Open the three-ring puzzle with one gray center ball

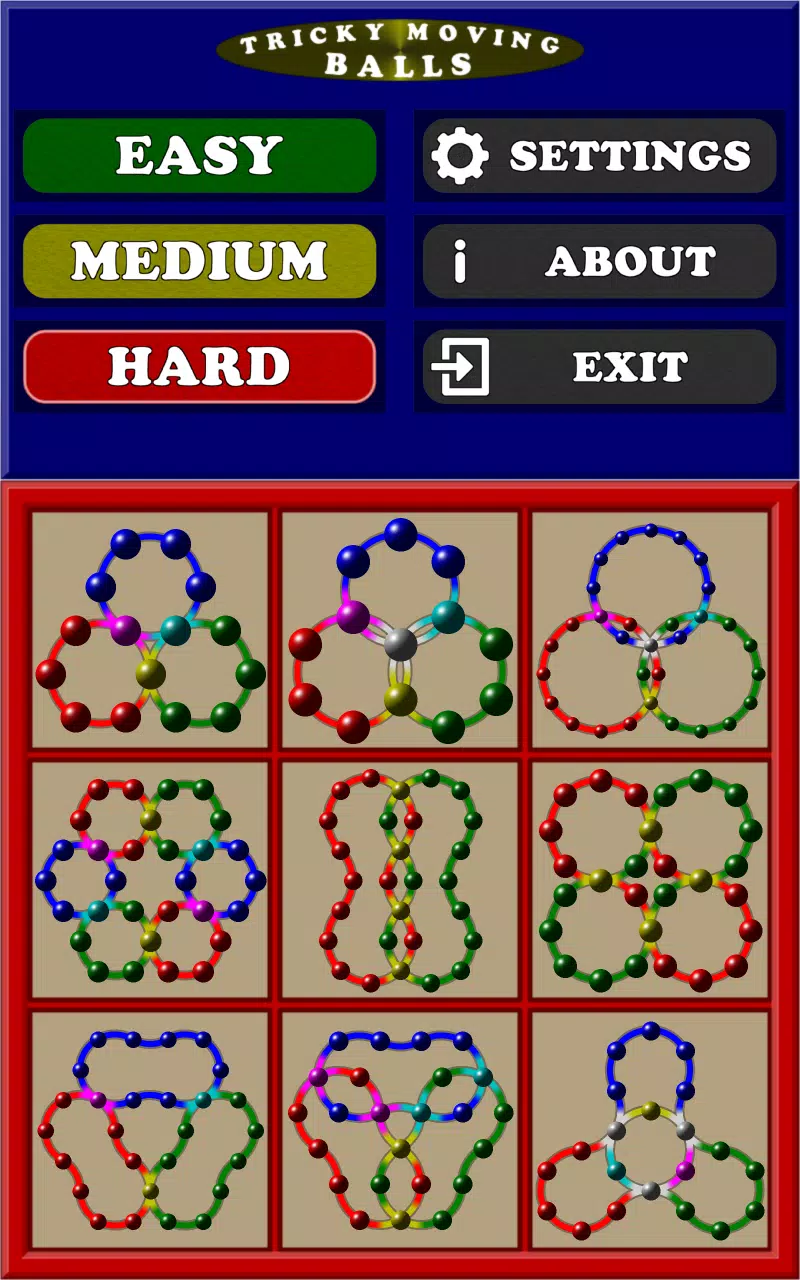(400, 630)
